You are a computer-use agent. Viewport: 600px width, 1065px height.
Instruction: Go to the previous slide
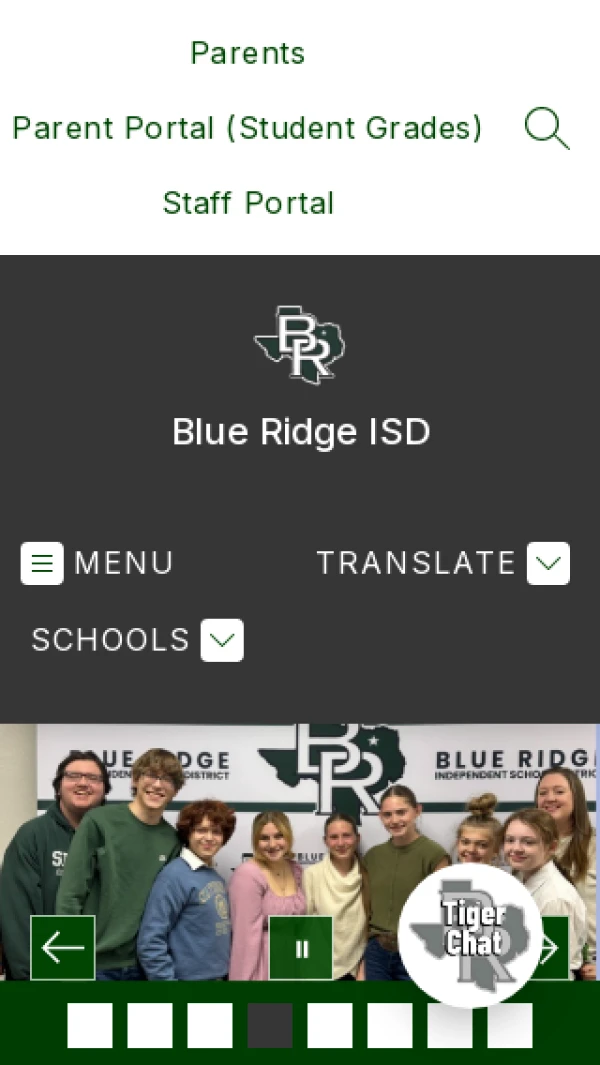coord(63,947)
